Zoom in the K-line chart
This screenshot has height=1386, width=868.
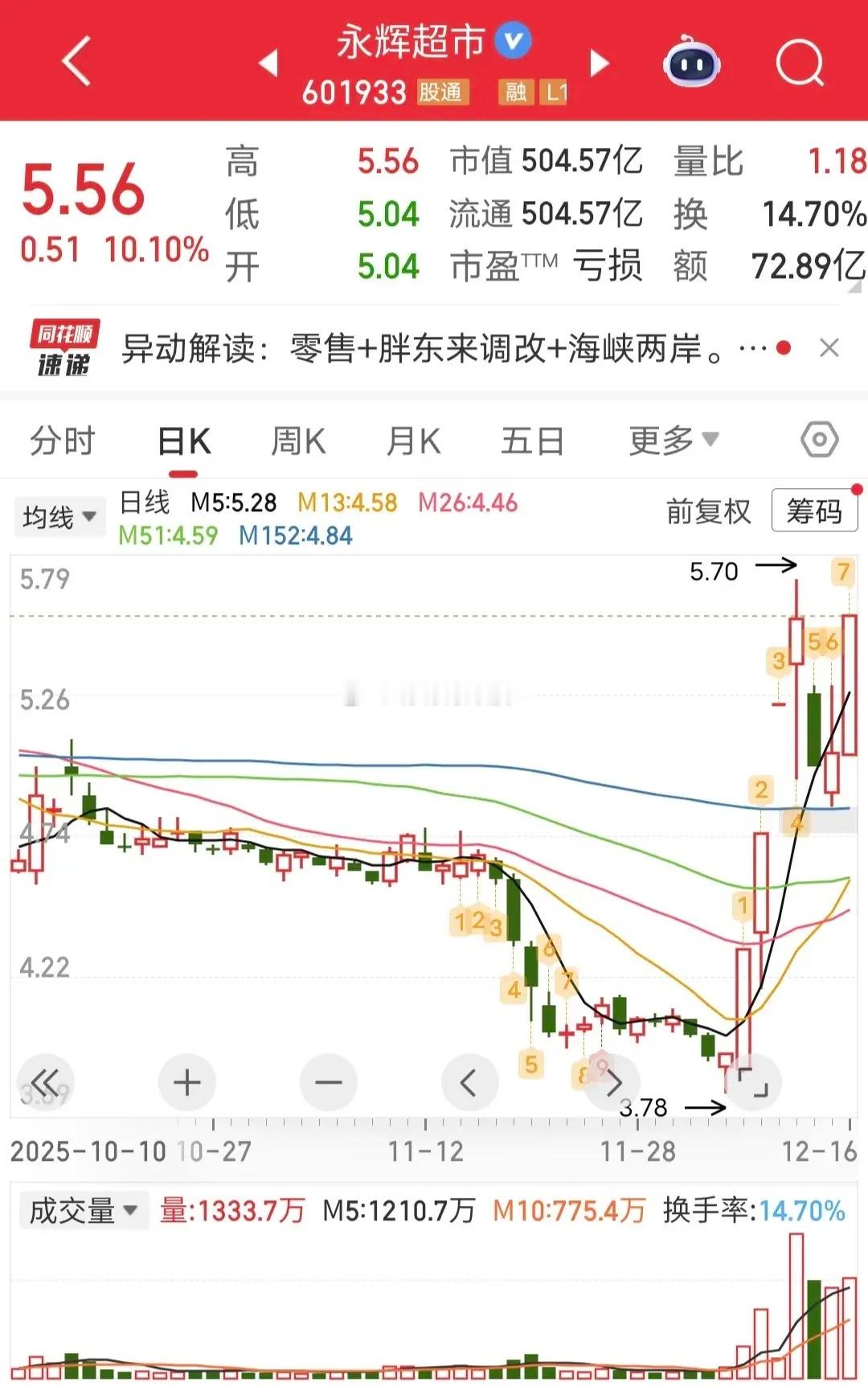pyautogui.click(x=186, y=1082)
